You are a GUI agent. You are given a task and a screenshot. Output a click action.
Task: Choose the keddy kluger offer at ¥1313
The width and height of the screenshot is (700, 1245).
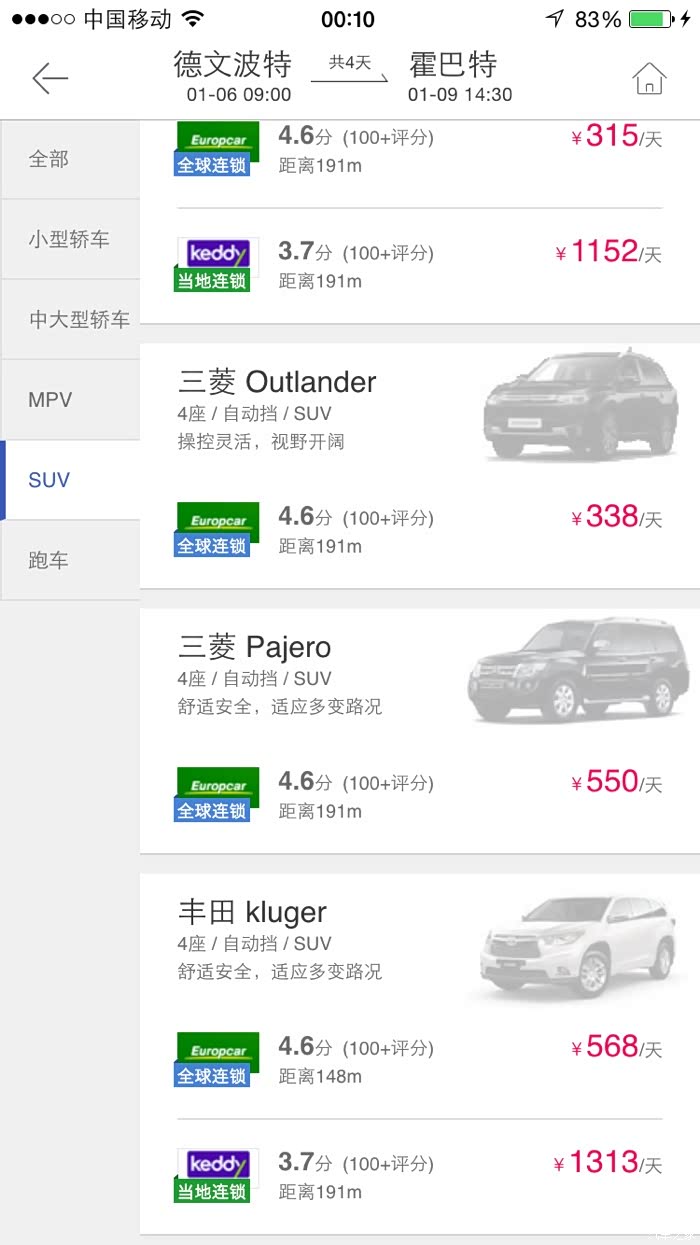(x=419, y=1176)
